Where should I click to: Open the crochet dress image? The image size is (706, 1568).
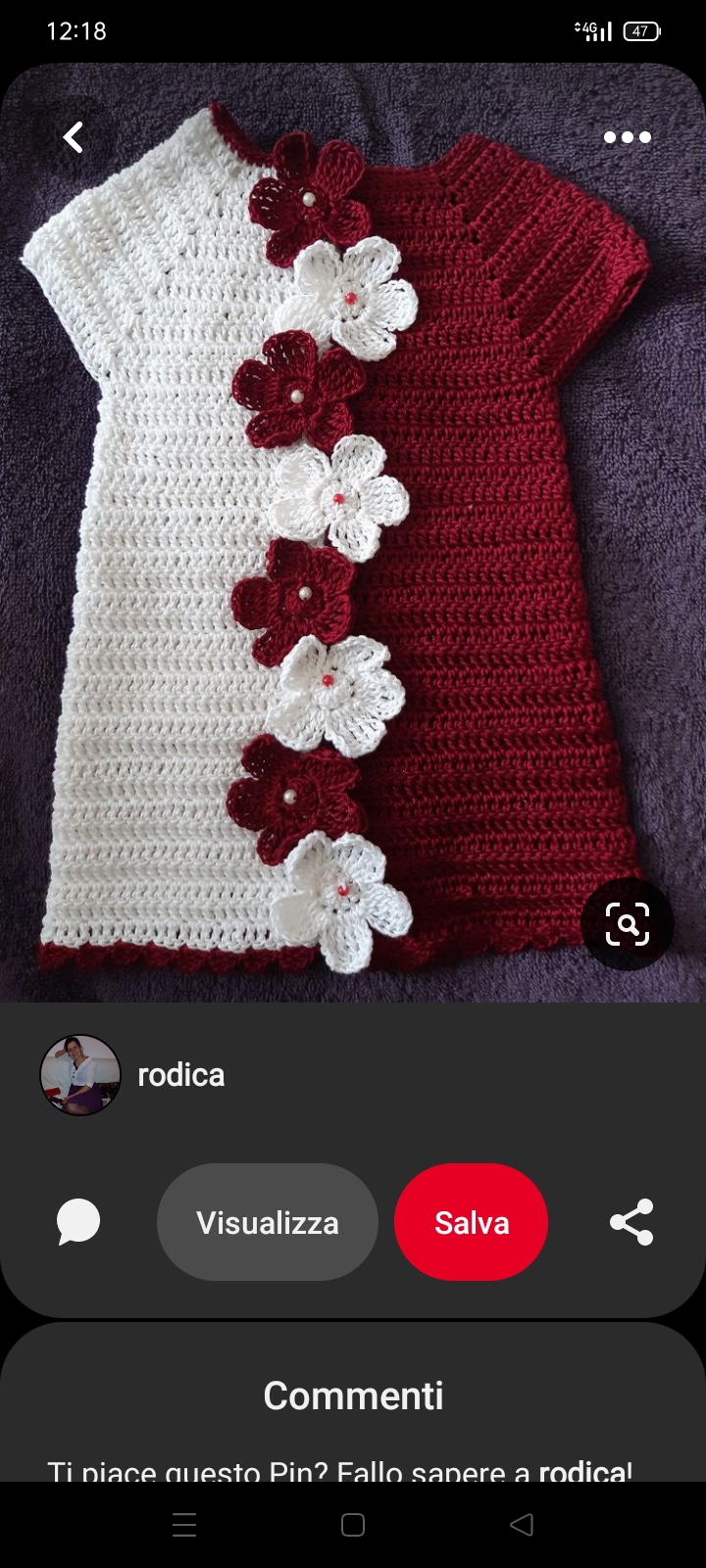353,549
